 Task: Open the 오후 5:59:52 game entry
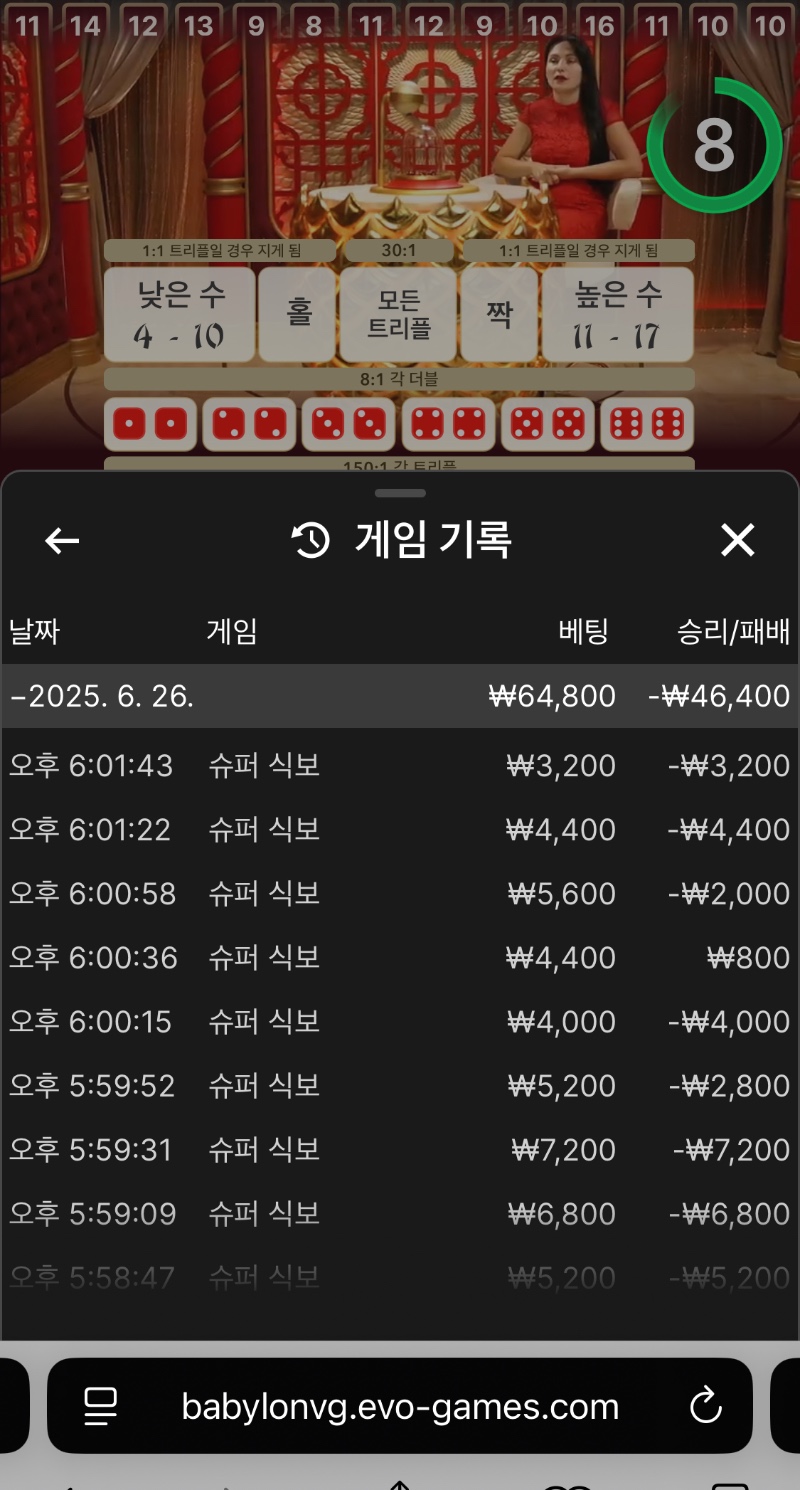(400, 1086)
